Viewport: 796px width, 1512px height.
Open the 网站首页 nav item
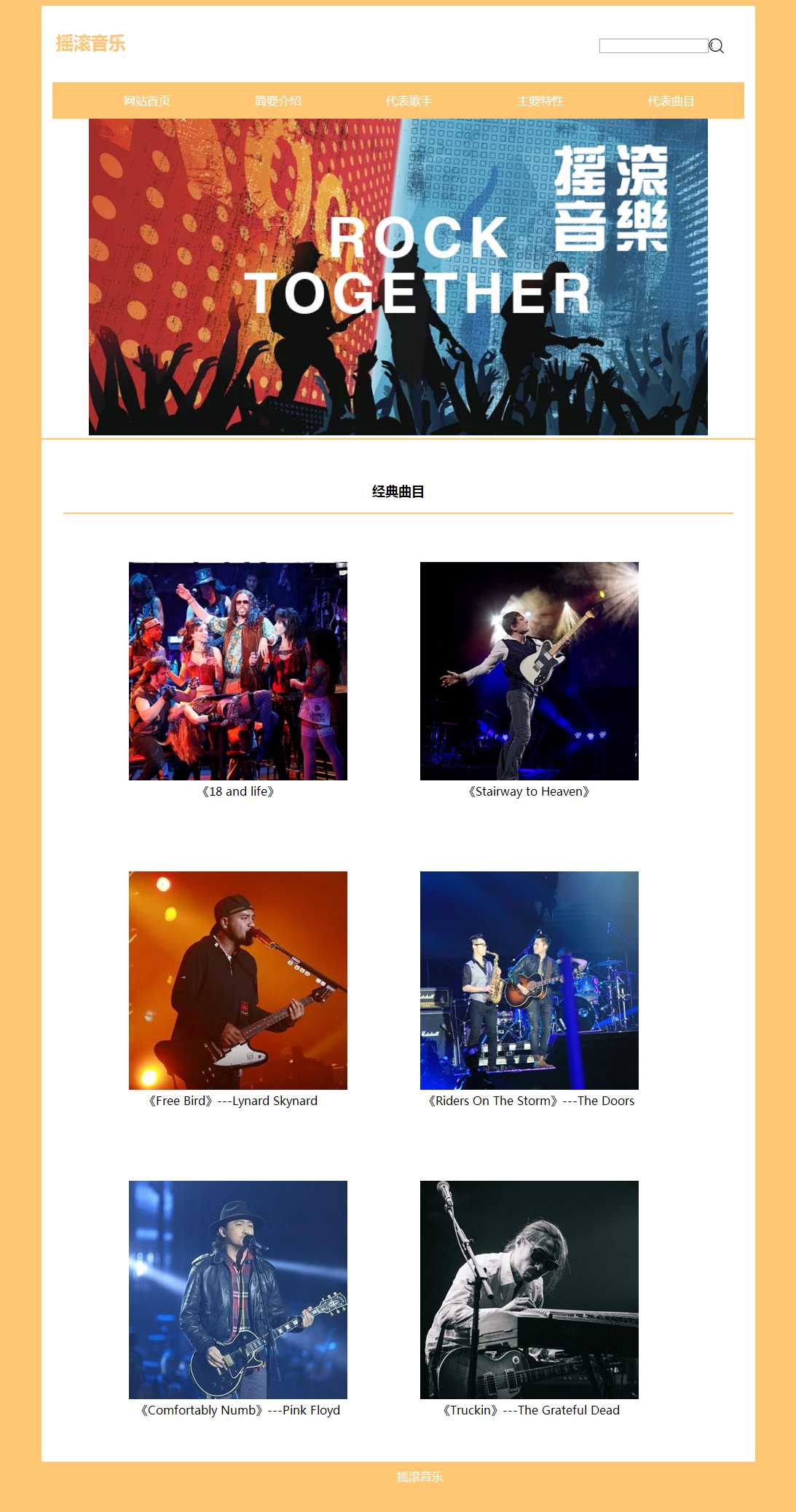(146, 100)
